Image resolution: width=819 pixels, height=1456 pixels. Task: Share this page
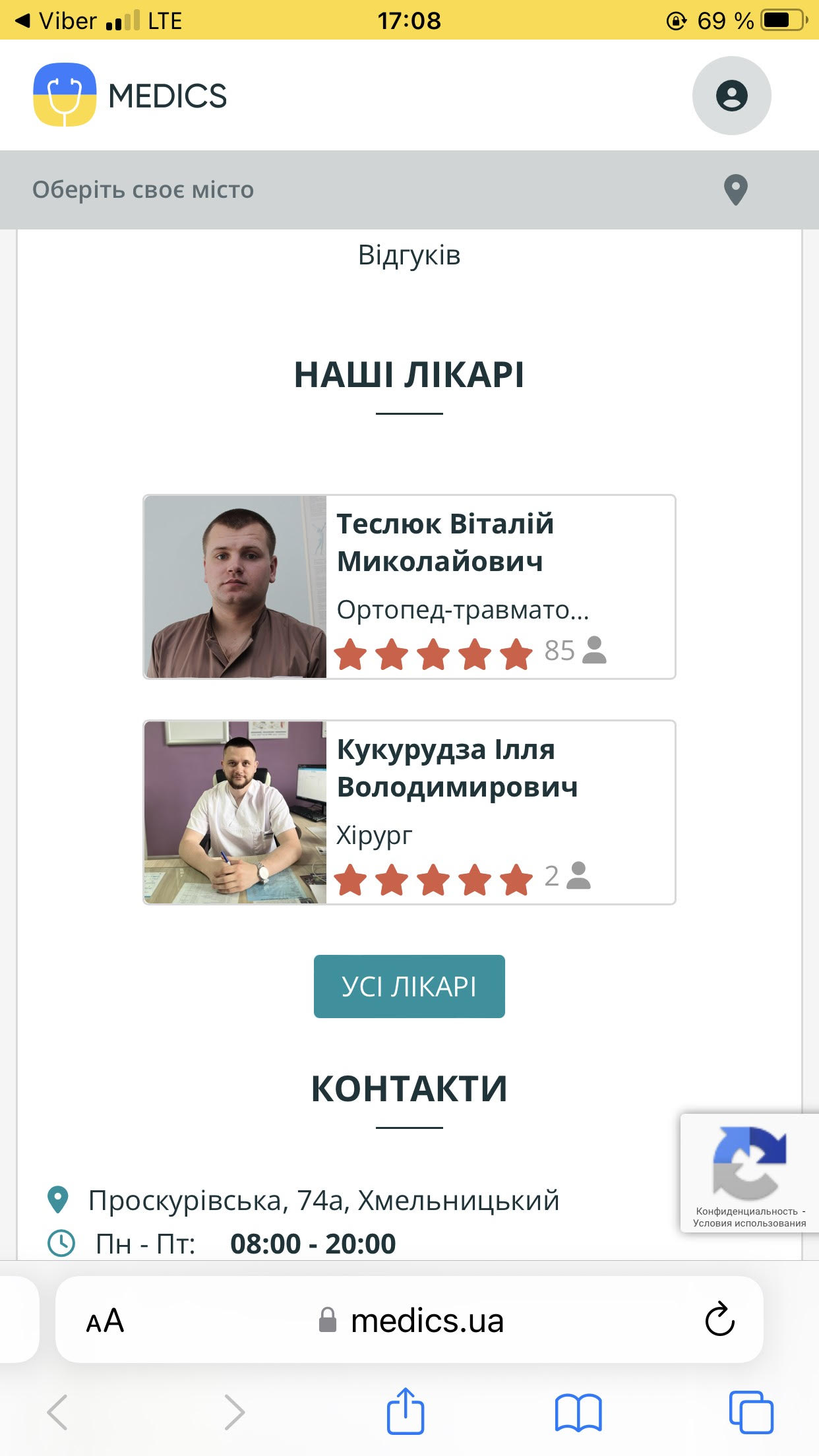pos(405,1412)
